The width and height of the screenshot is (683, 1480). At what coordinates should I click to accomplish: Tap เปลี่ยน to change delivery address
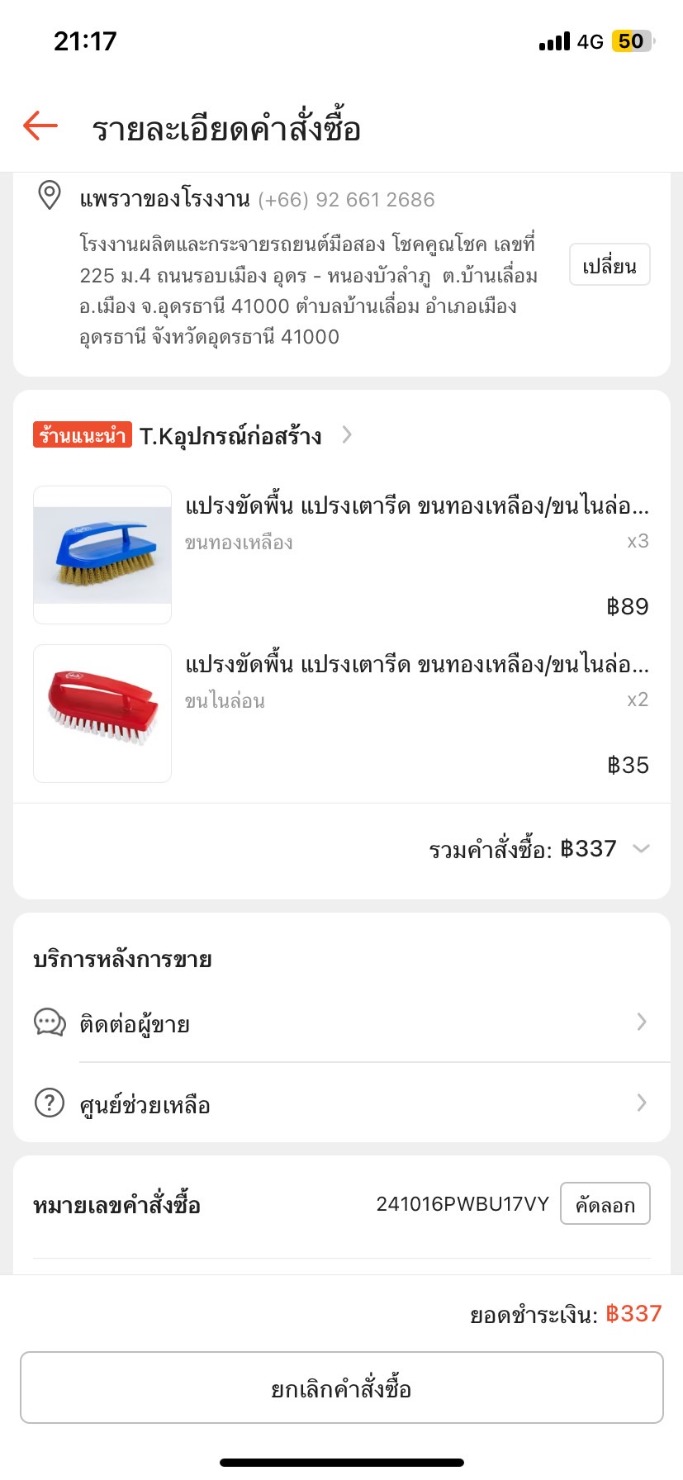(609, 265)
